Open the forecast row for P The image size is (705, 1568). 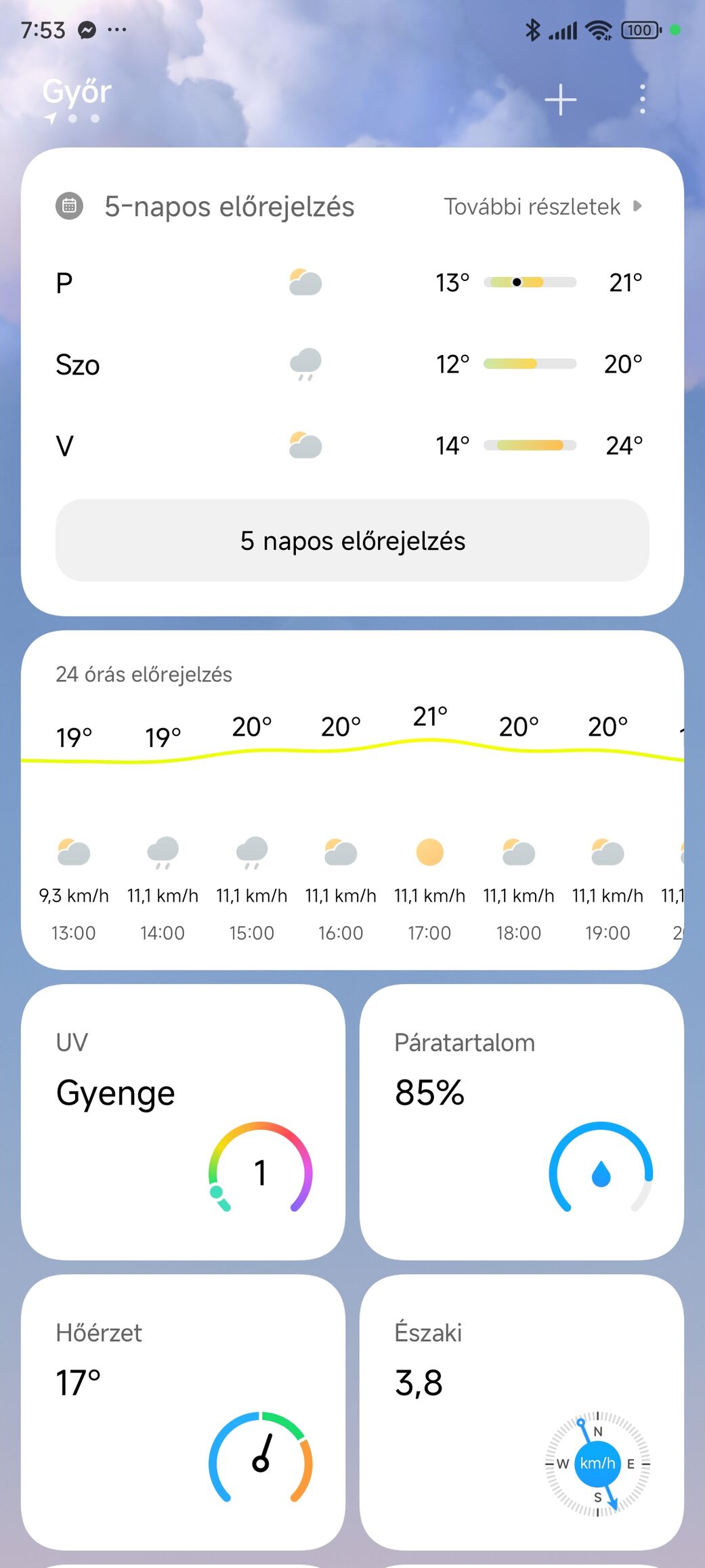point(352,282)
